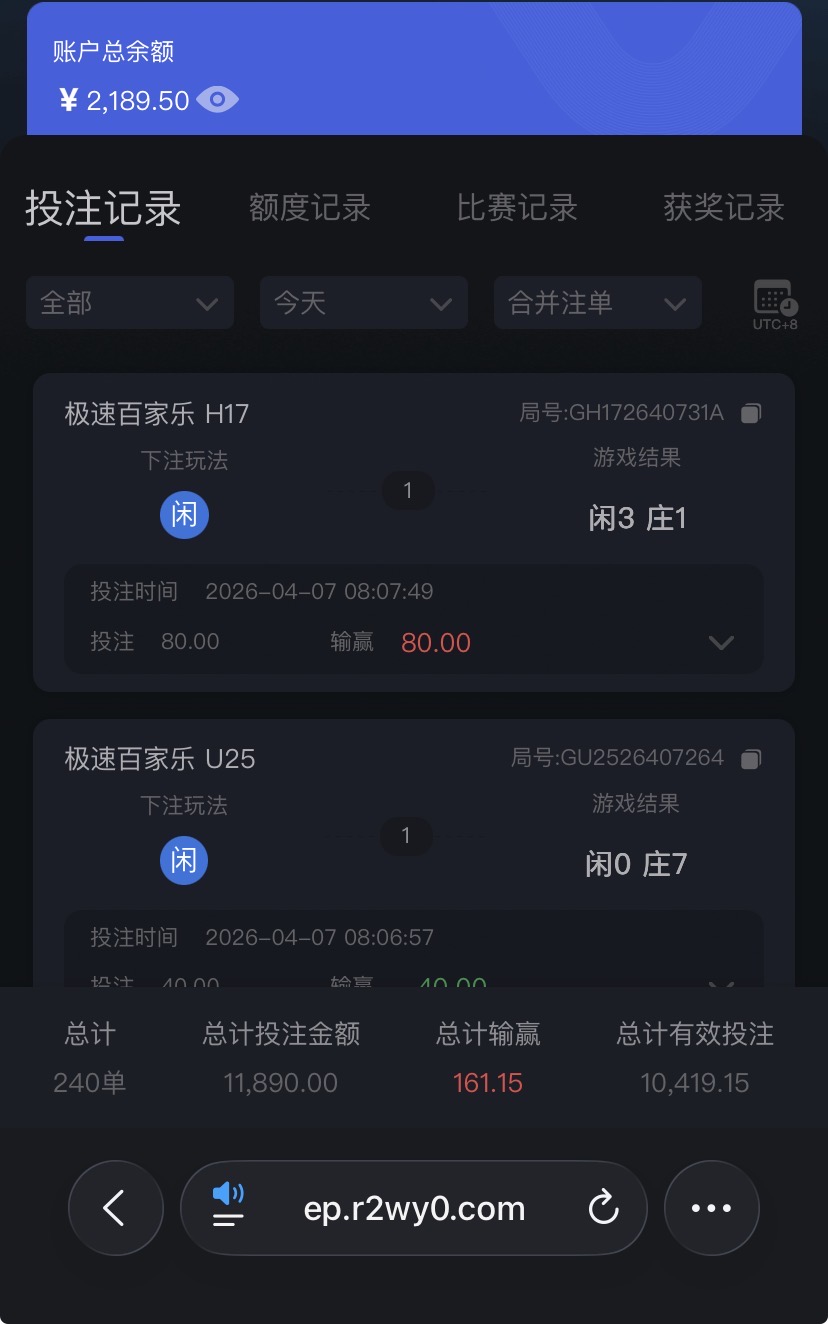Switch to the 获奖记录 tab

point(723,208)
